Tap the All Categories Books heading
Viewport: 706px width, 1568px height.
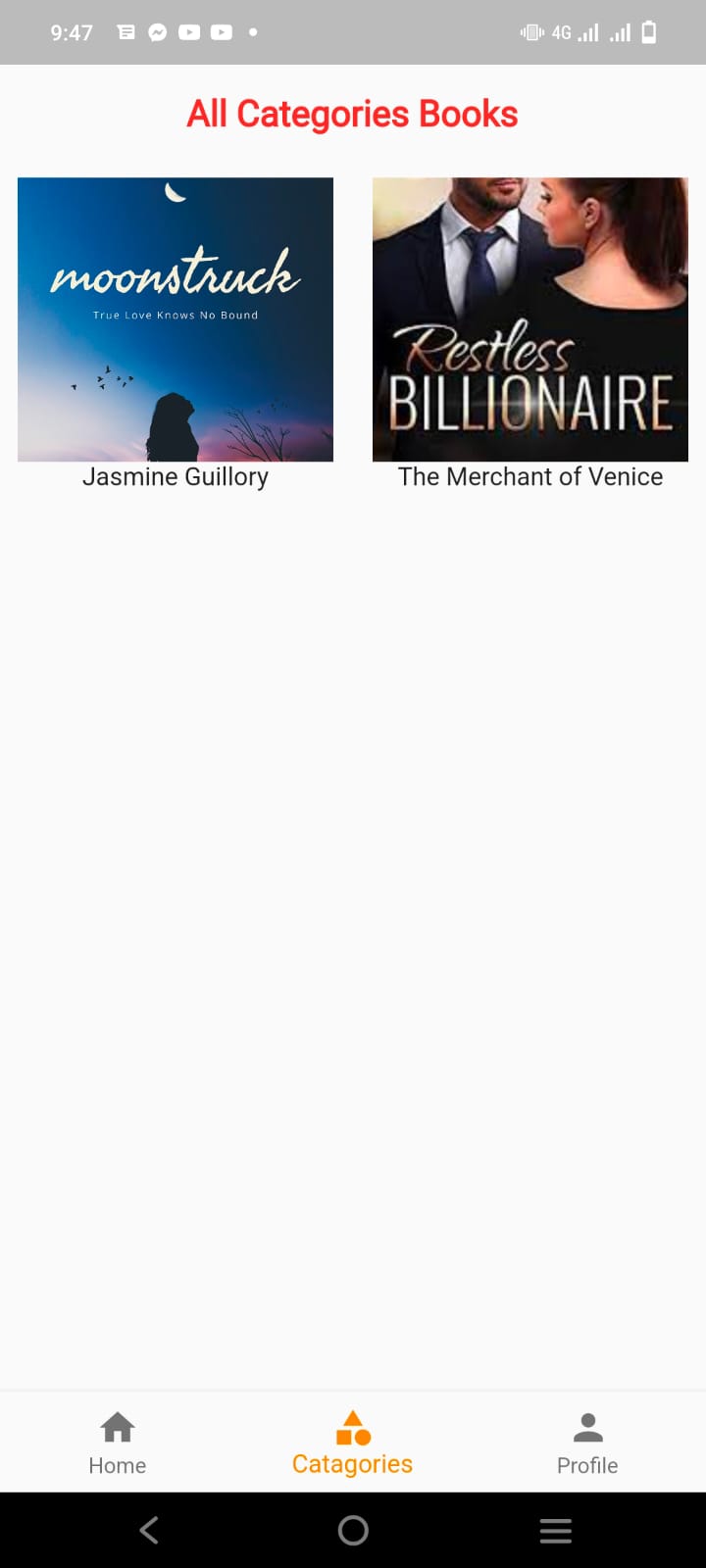tap(352, 113)
